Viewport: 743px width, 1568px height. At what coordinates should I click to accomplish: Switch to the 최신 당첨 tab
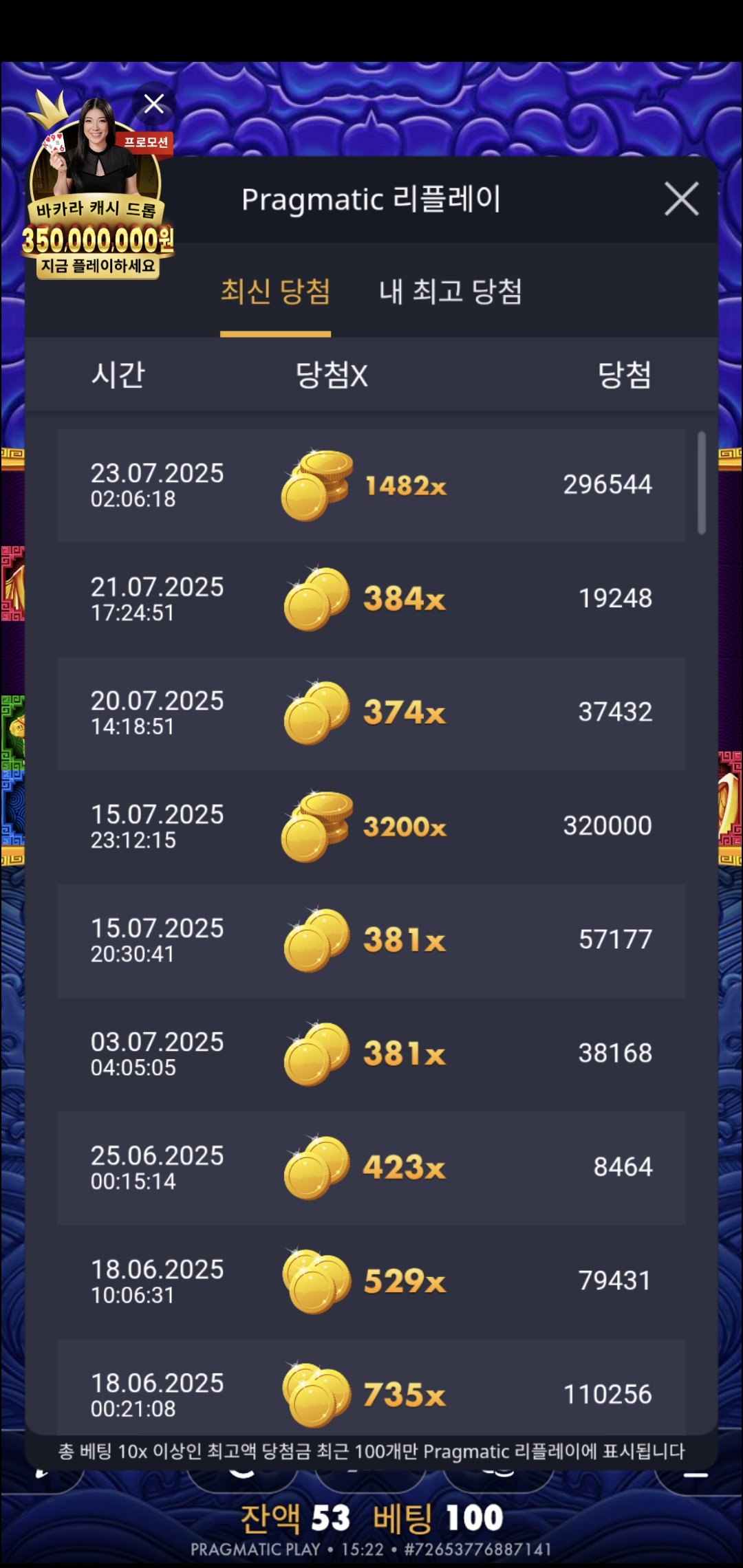(275, 292)
